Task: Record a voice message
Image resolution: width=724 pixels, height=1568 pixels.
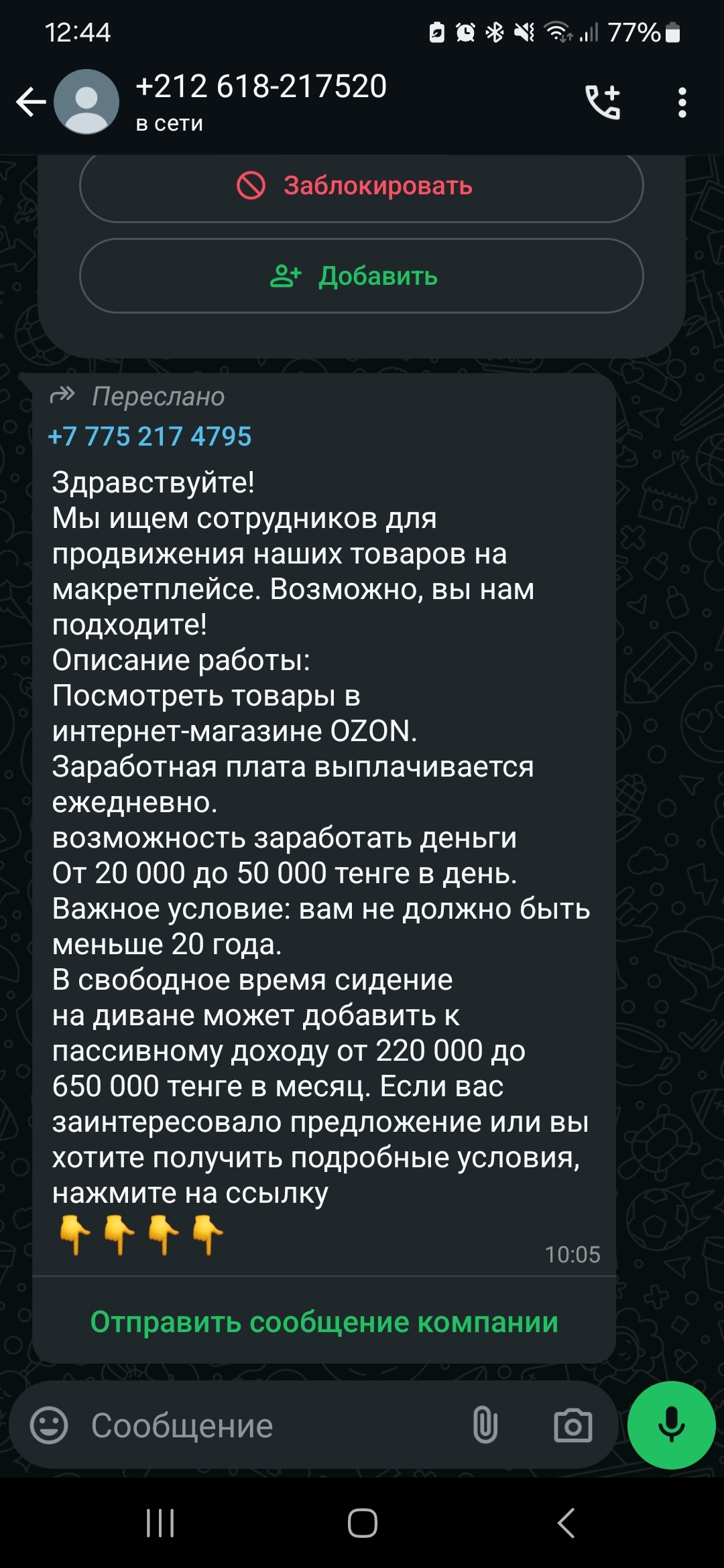Action: pyautogui.click(x=671, y=1425)
